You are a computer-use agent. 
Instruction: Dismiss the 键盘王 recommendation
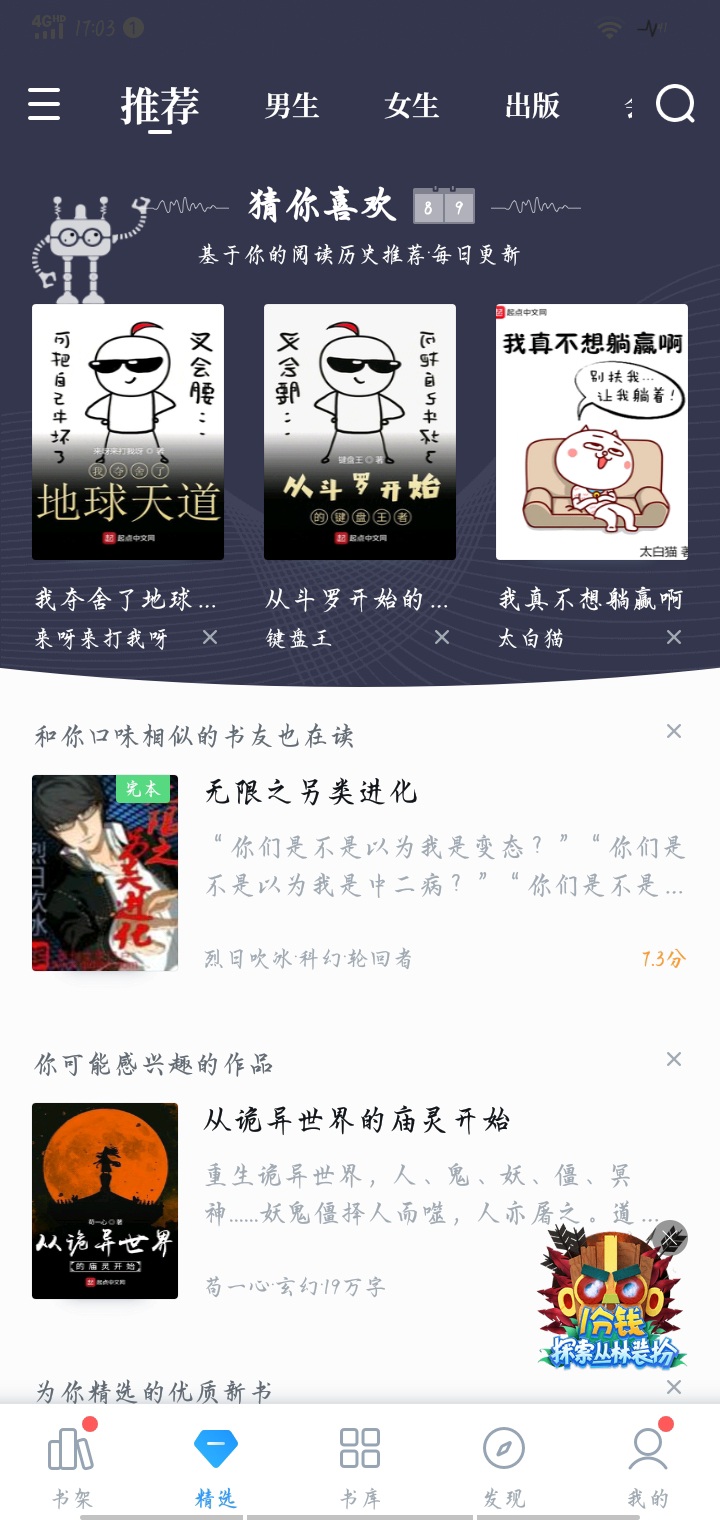pos(442,637)
